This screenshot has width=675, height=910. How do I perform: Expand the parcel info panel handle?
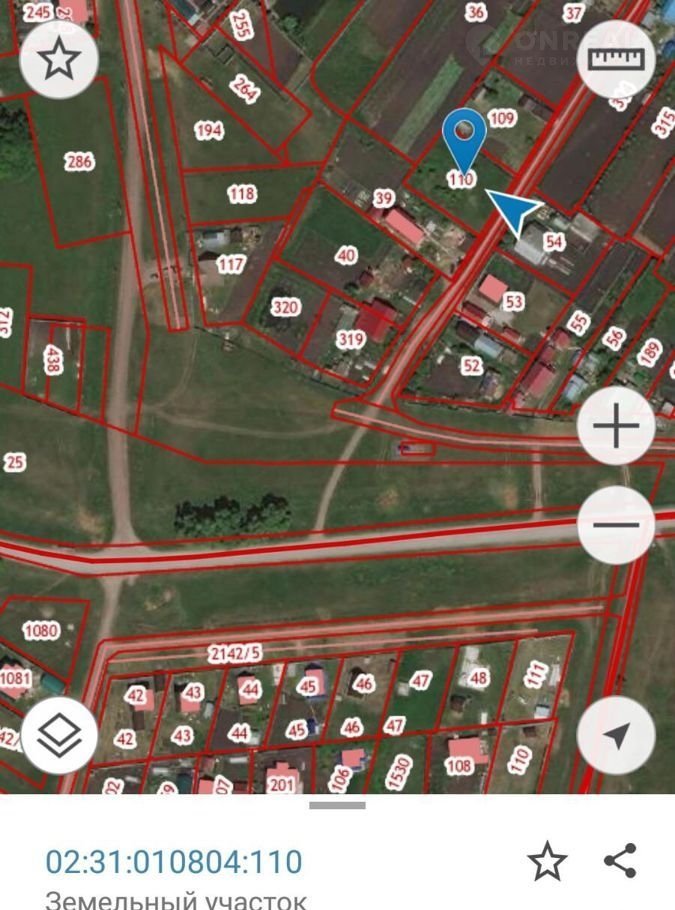pos(337,805)
